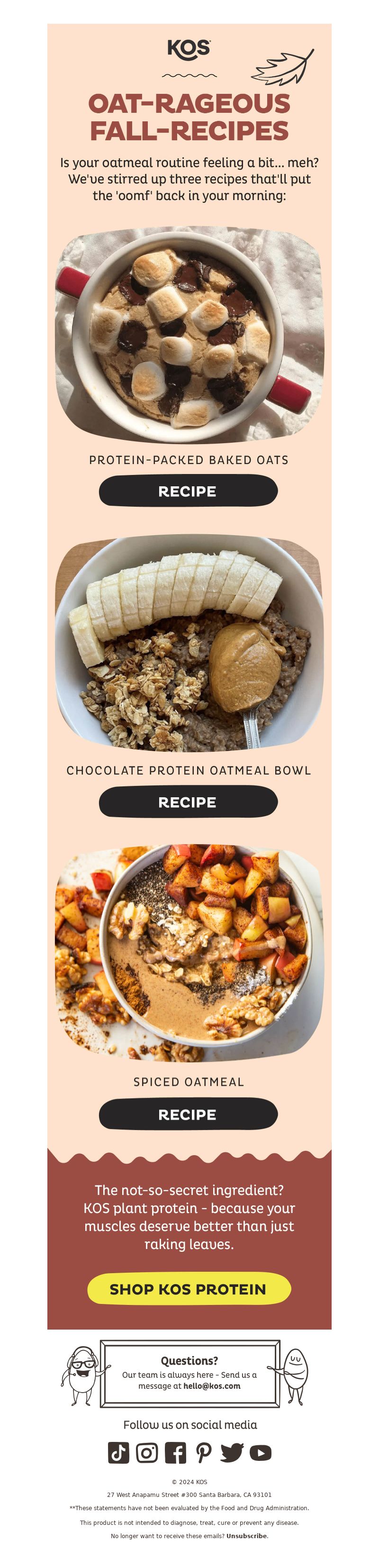The height and width of the screenshot is (1568, 379).
Task: View the baked oats photo
Action: (189, 334)
